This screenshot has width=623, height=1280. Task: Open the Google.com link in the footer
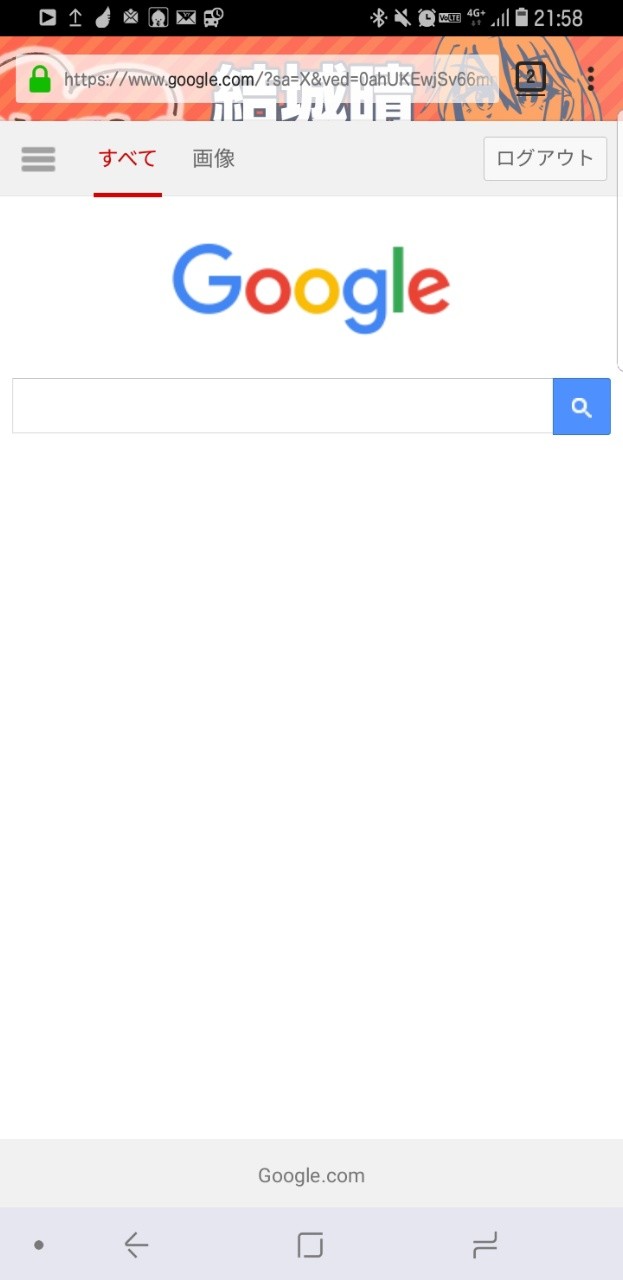click(x=311, y=1176)
